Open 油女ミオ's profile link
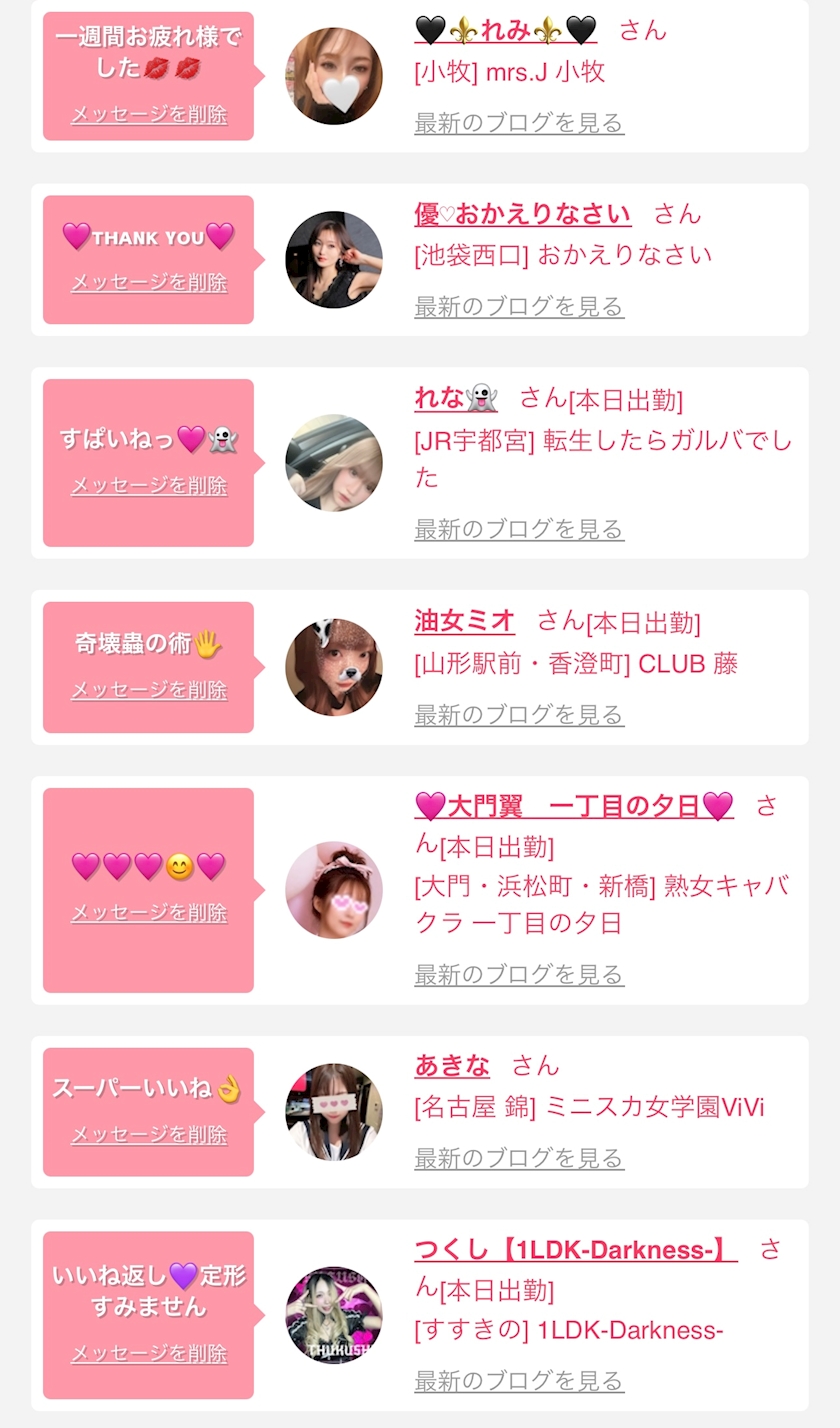Viewport: 840px width, 1428px height. coord(465,621)
